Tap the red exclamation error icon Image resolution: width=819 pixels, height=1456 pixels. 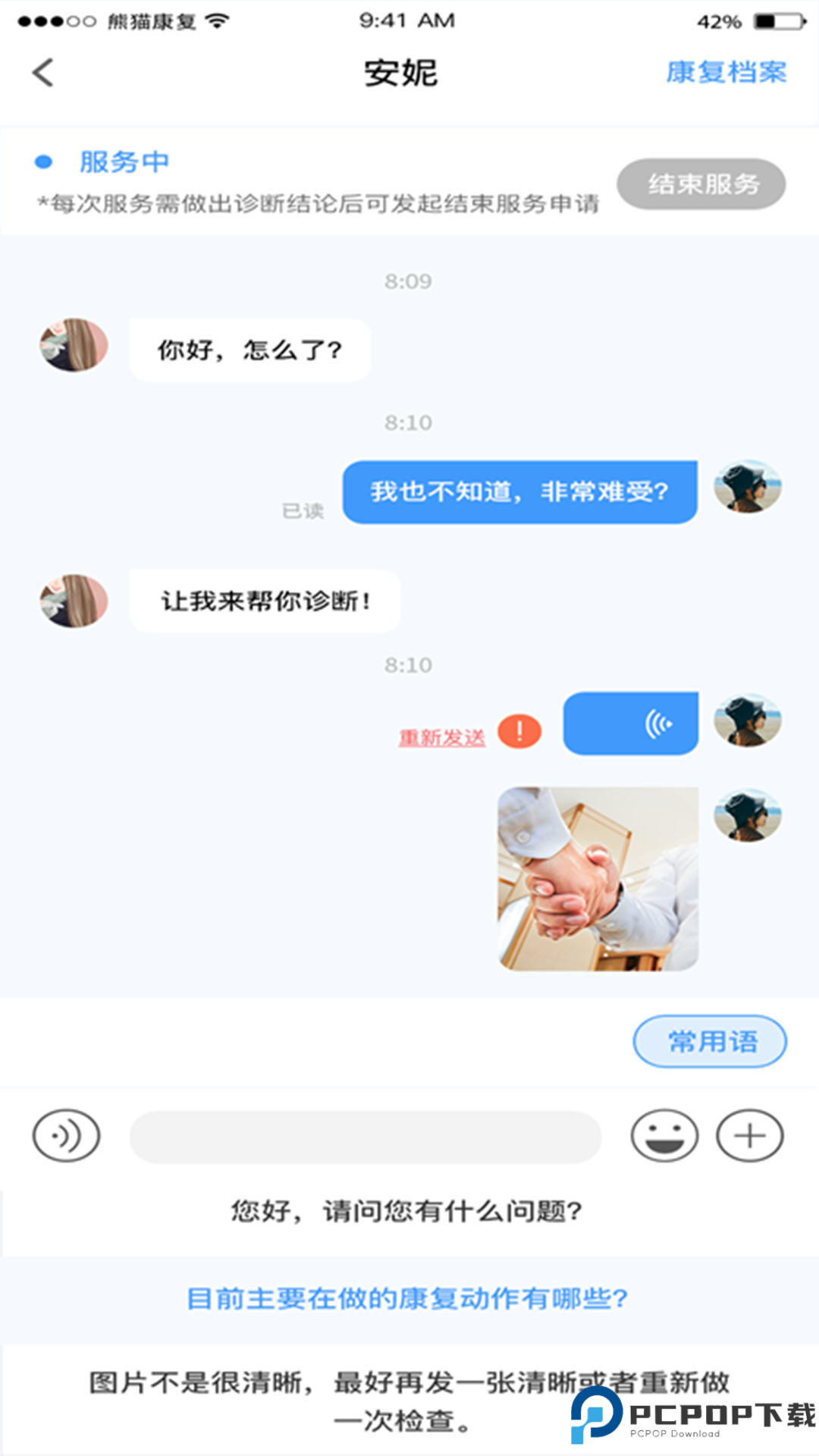click(x=519, y=730)
